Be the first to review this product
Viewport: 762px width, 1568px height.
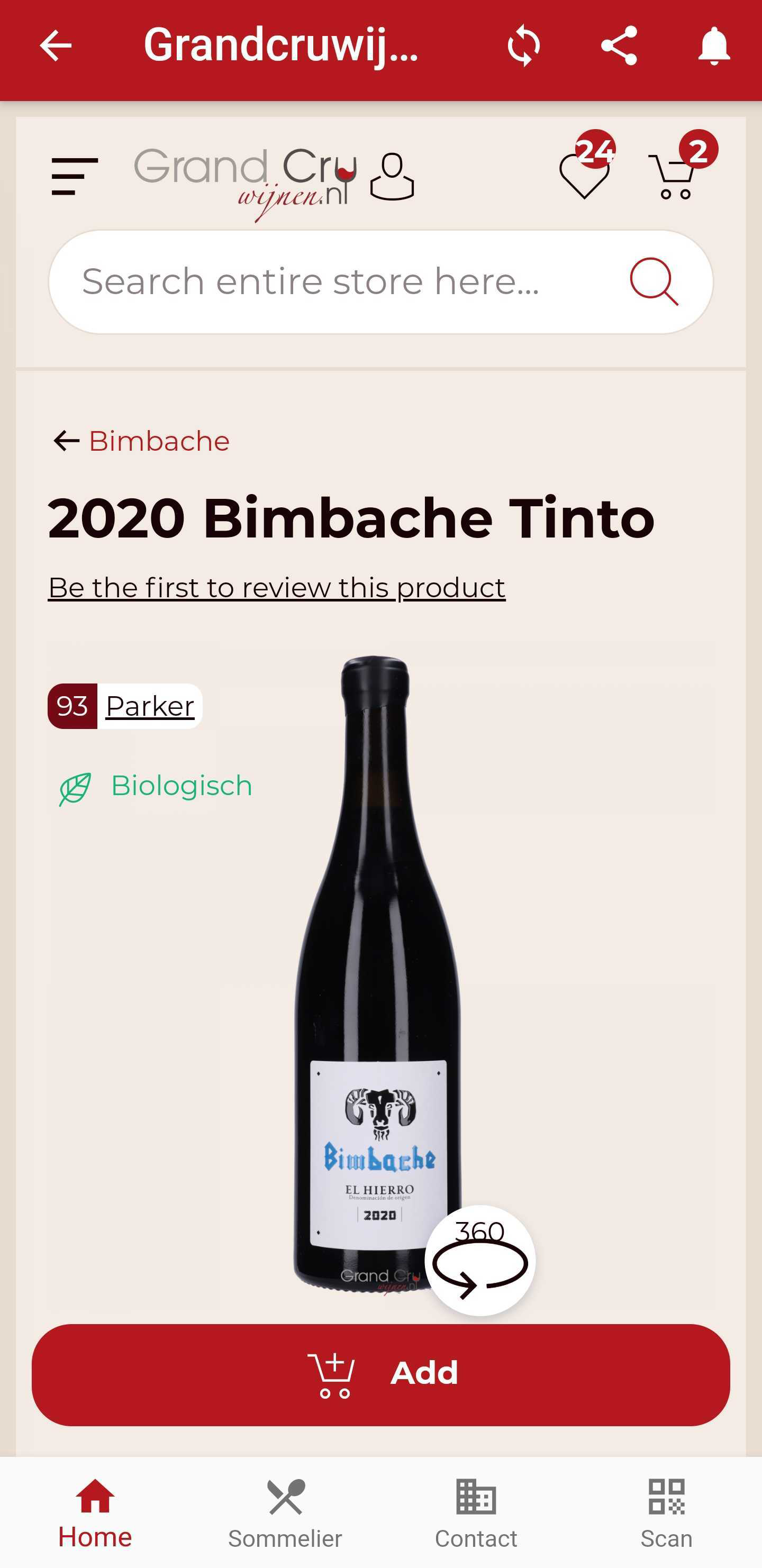pyautogui.click(x=277, y=587)
